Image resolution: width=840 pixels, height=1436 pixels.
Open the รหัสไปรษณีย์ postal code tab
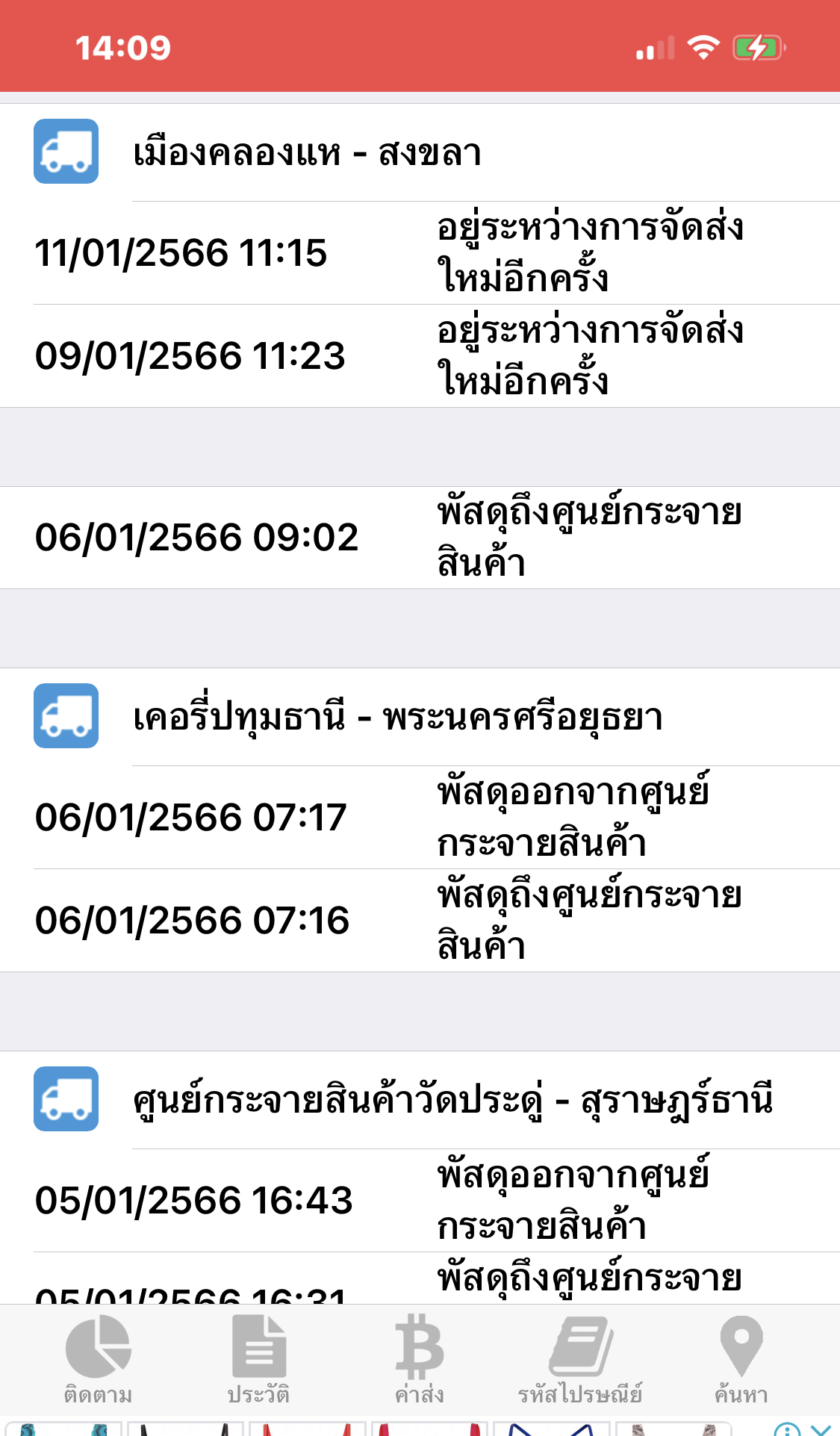click(580, 1360)
